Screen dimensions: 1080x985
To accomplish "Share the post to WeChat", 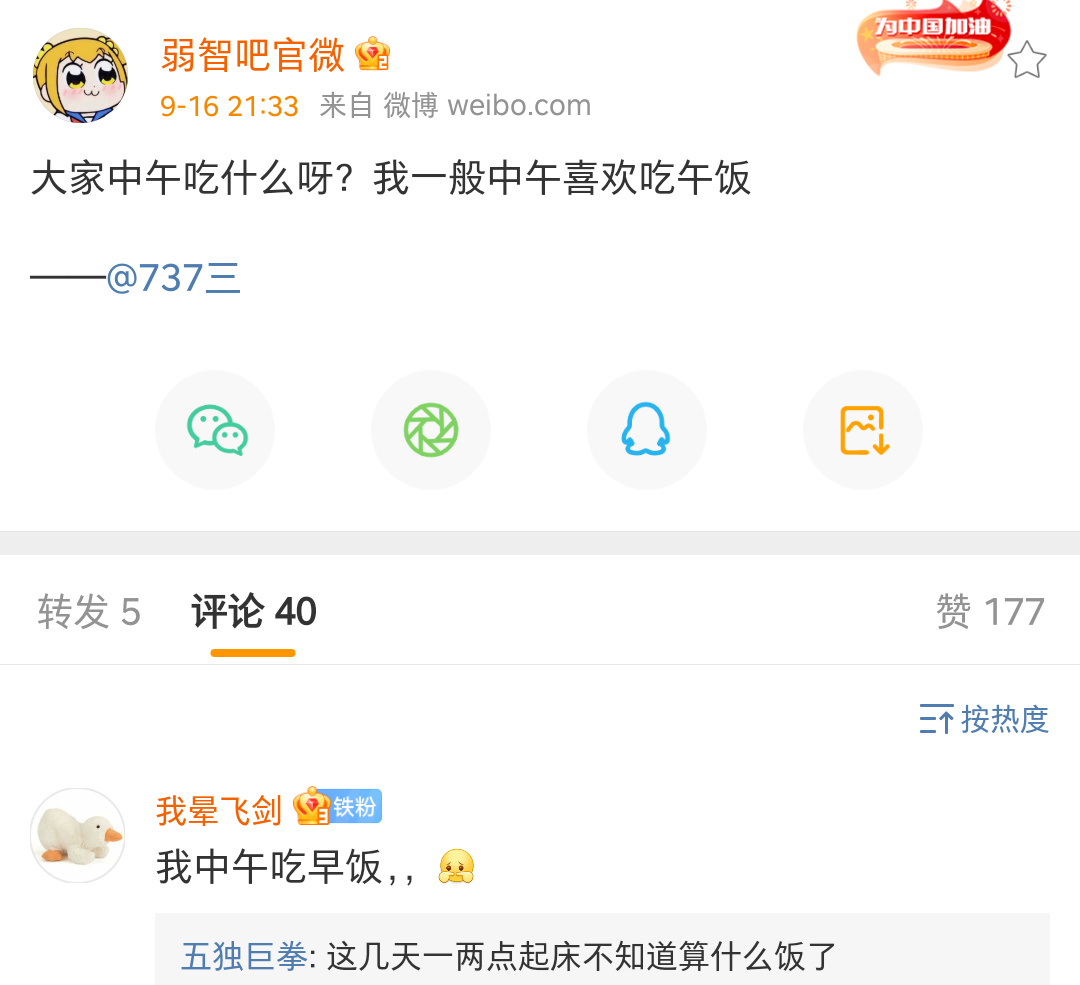I will [216, 430].
